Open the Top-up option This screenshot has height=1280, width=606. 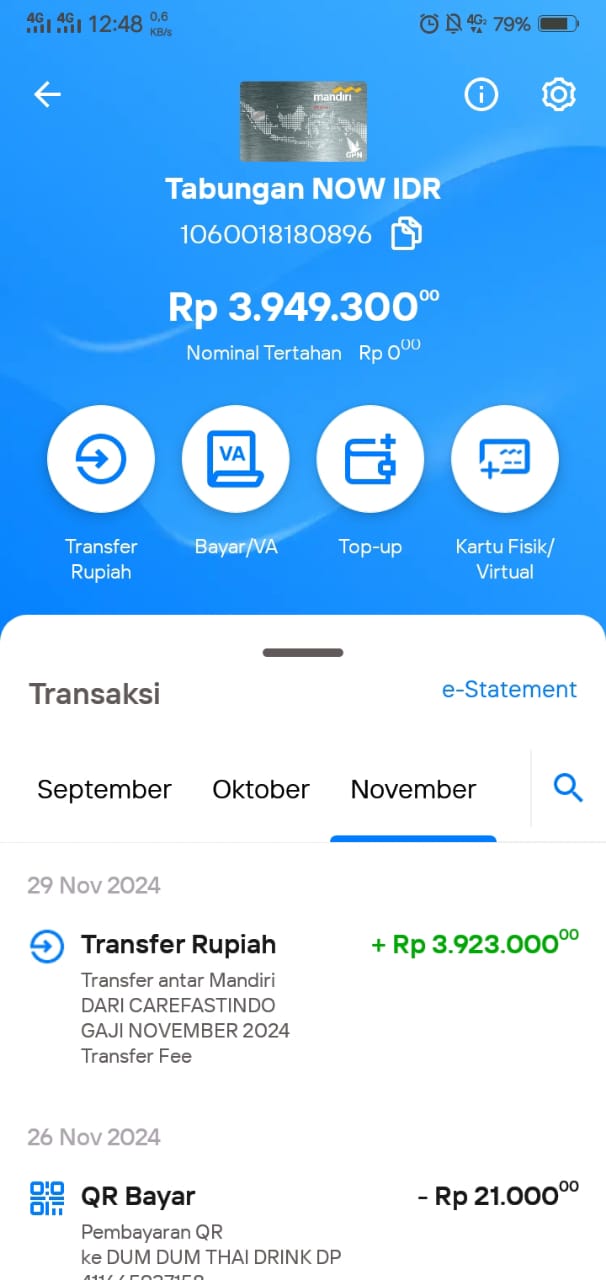[x=370, y=459]
